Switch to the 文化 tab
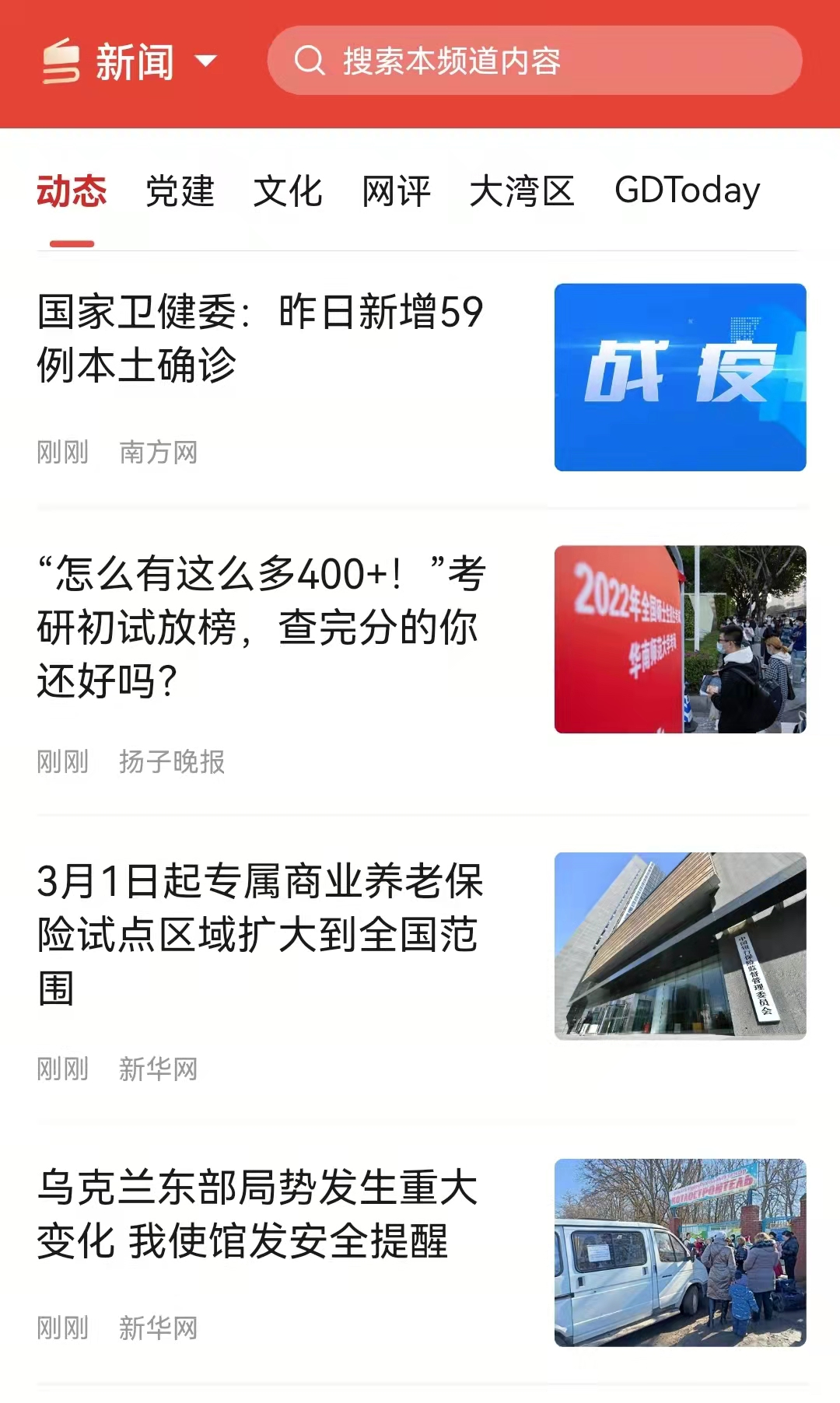The width and height of the screenshot is (840, 1403). point(288,191)
